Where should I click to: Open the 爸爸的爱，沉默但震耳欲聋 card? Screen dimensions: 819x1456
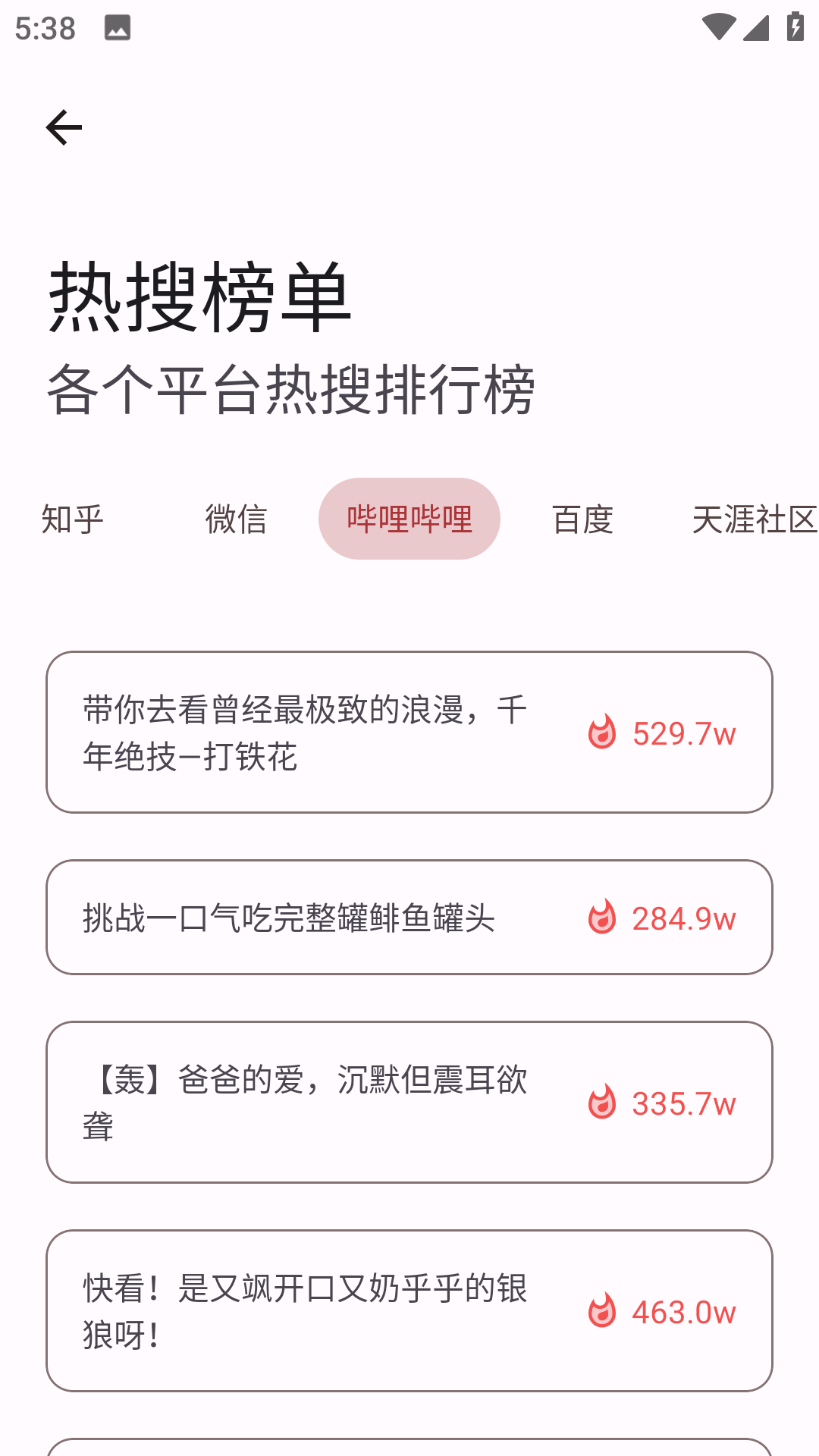pos(409,1103)
